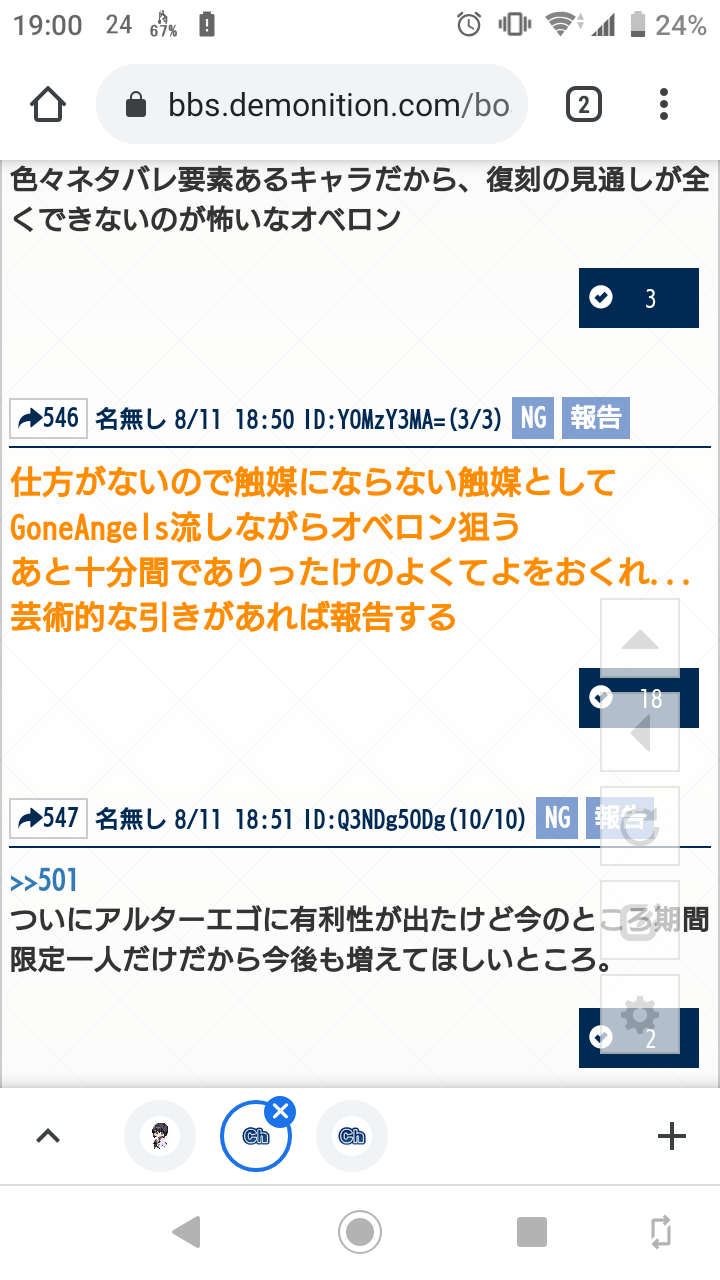
Task: Reply to post number 547
Action: [x=49, y=818]
